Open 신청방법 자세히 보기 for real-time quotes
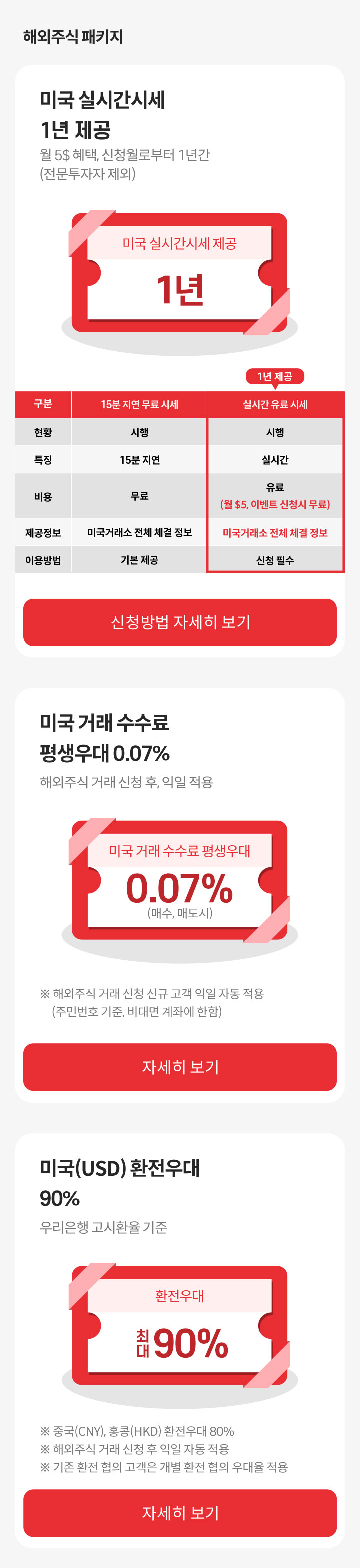 (x=179, y=622)
